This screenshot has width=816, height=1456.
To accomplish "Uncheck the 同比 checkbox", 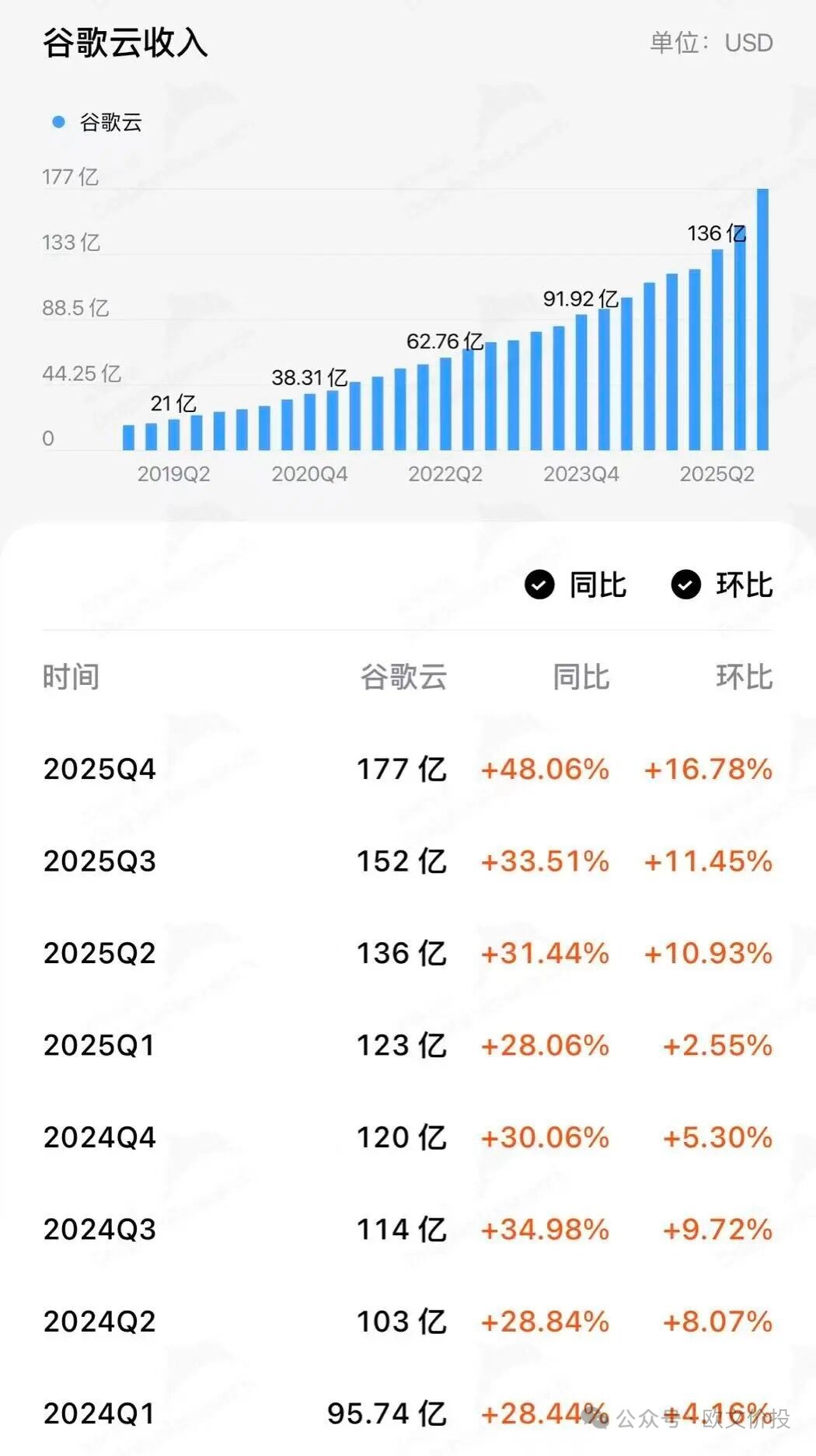I will point(539,585).
